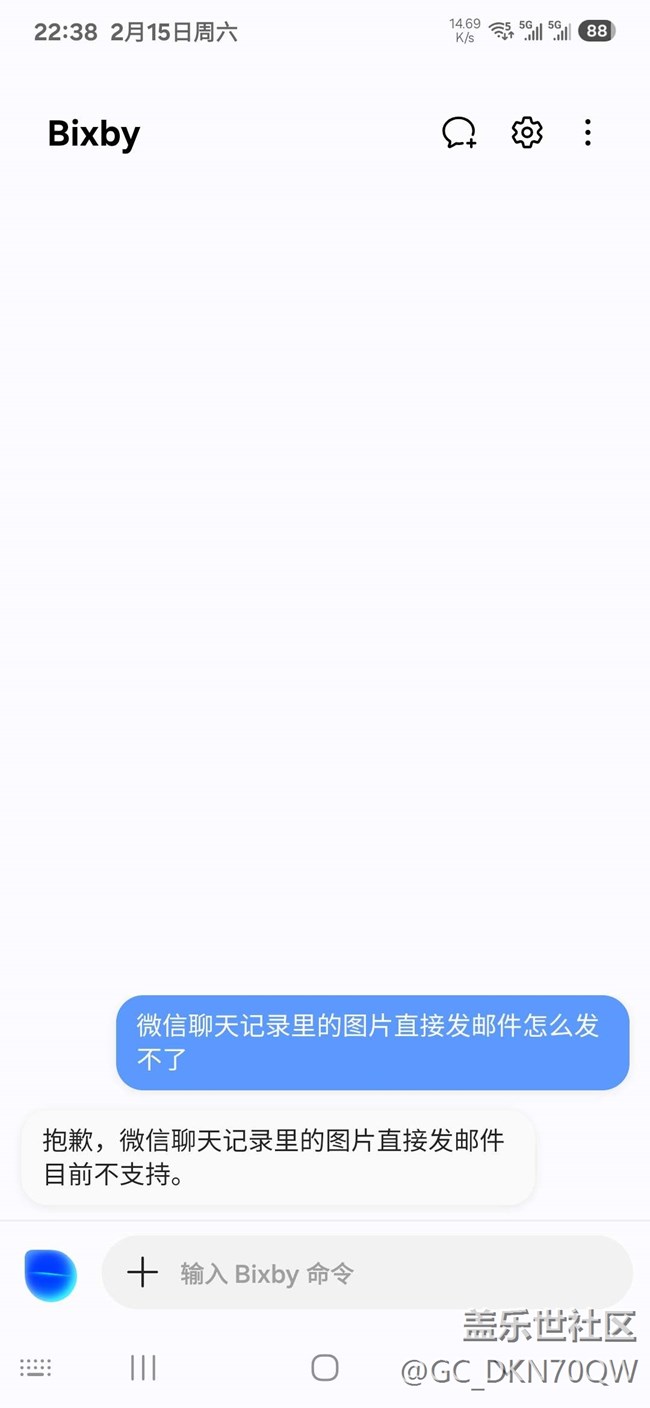Start a new Bixby conversation
This screenshot has height=1408, width=650.
coord(459,133)
